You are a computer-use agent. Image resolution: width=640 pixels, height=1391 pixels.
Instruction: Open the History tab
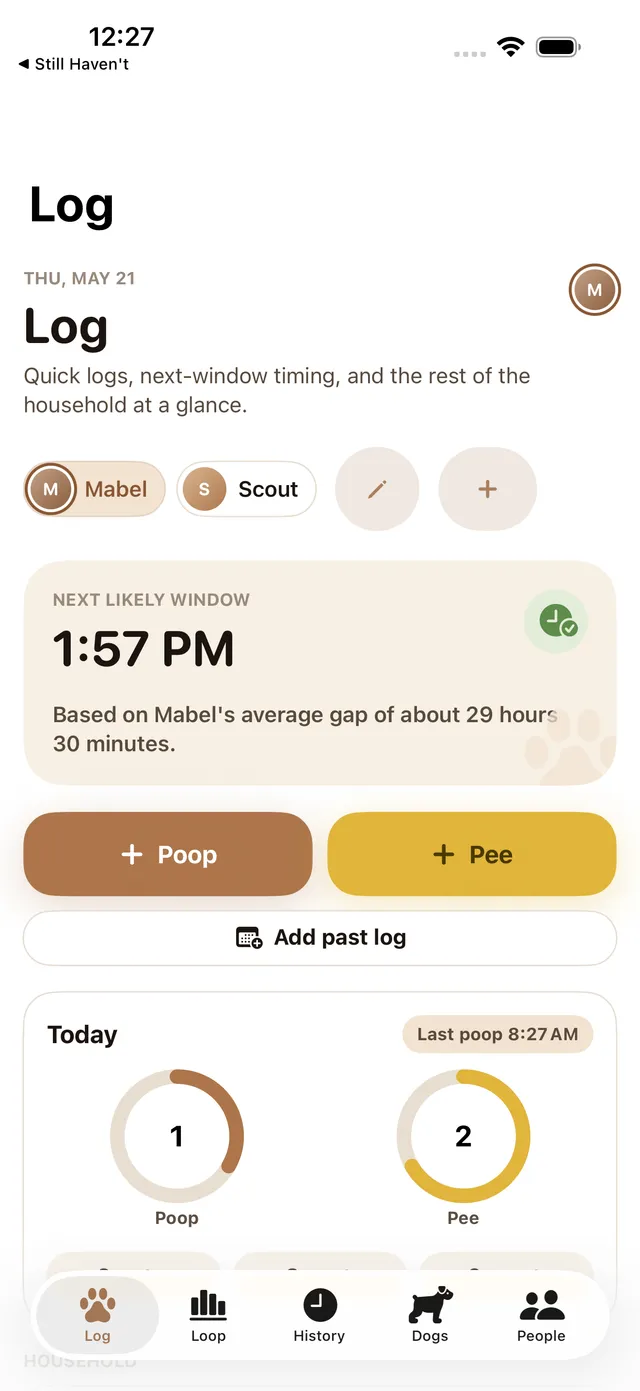pyautogui.click(x=319, y=1315)
